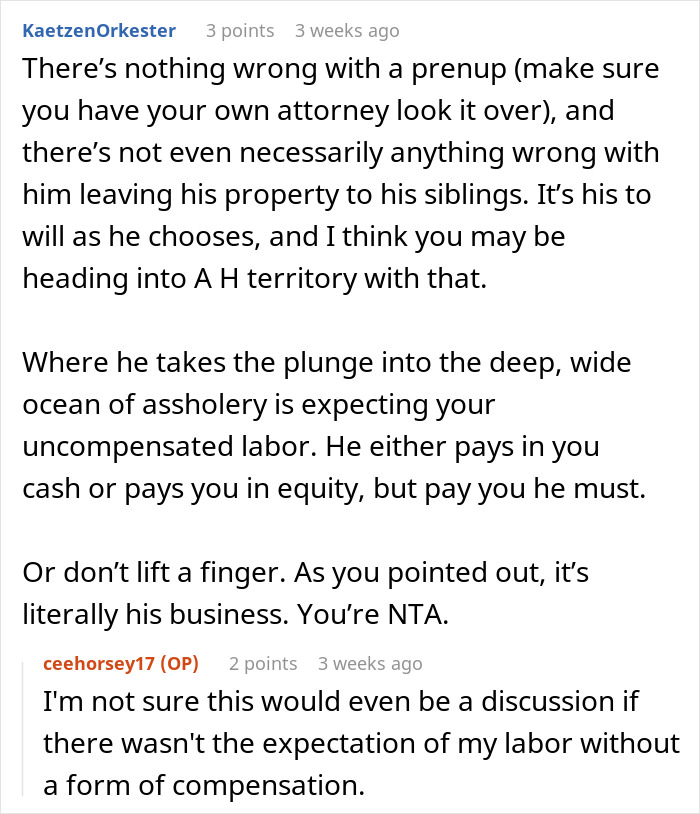
Task: Open KaetzenOrkester's user profile
Action: 98,31
